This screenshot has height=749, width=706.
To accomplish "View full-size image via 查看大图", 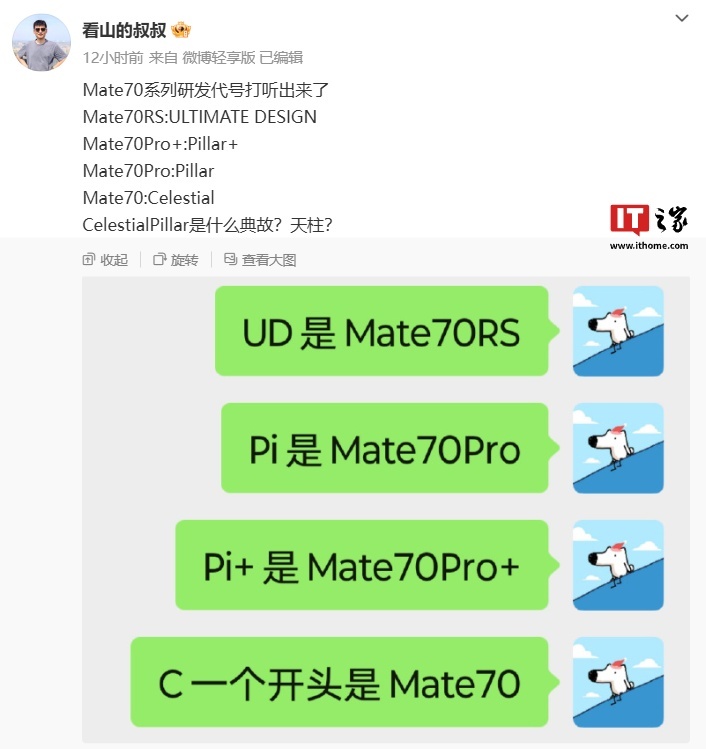I will 260,260.
